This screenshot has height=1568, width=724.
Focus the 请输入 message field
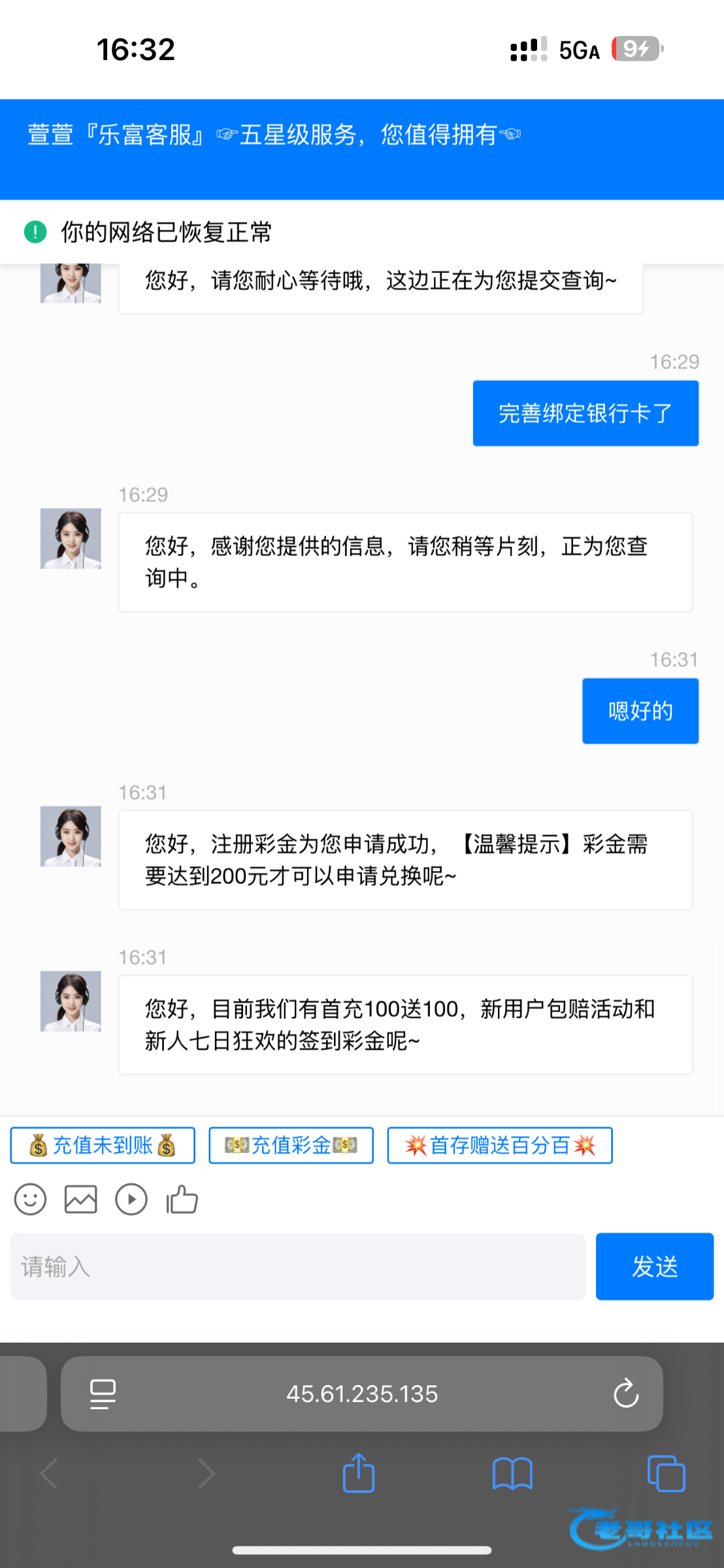[297, 1266]
